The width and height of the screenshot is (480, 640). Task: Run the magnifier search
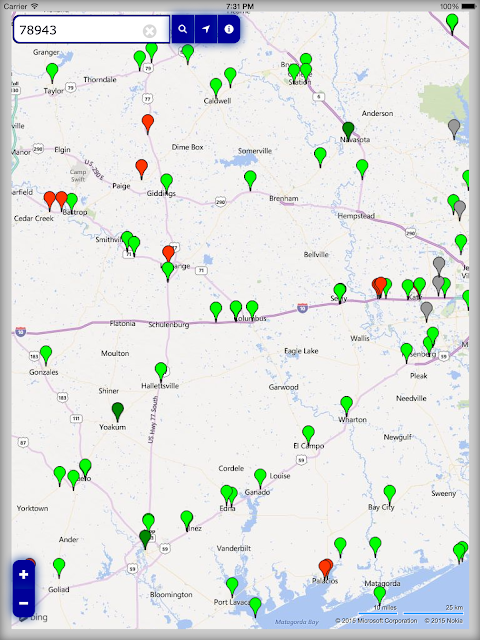click(183, 29)
